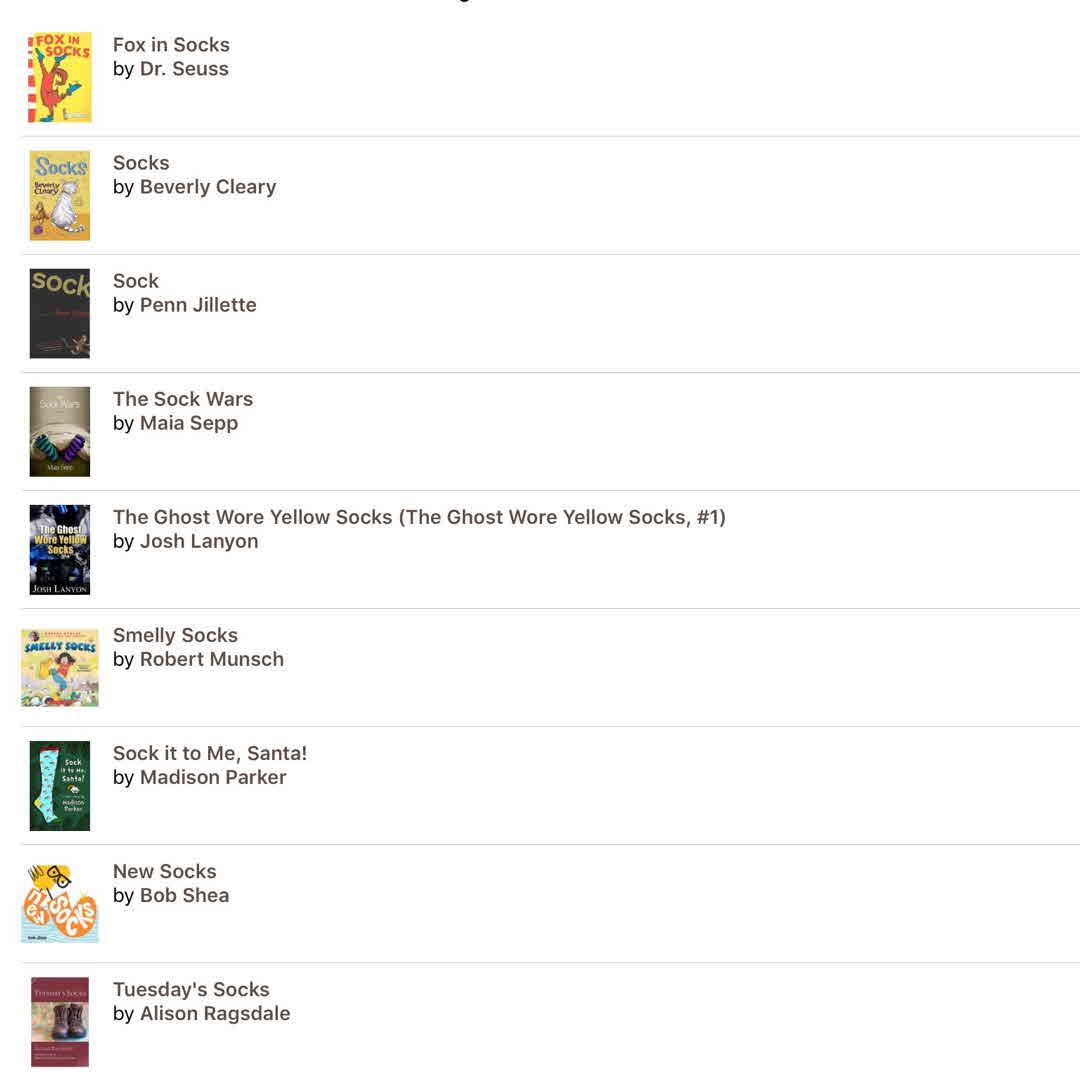Open the New Socks book
Screen dimensions: 1080x1080
(165, 871)
